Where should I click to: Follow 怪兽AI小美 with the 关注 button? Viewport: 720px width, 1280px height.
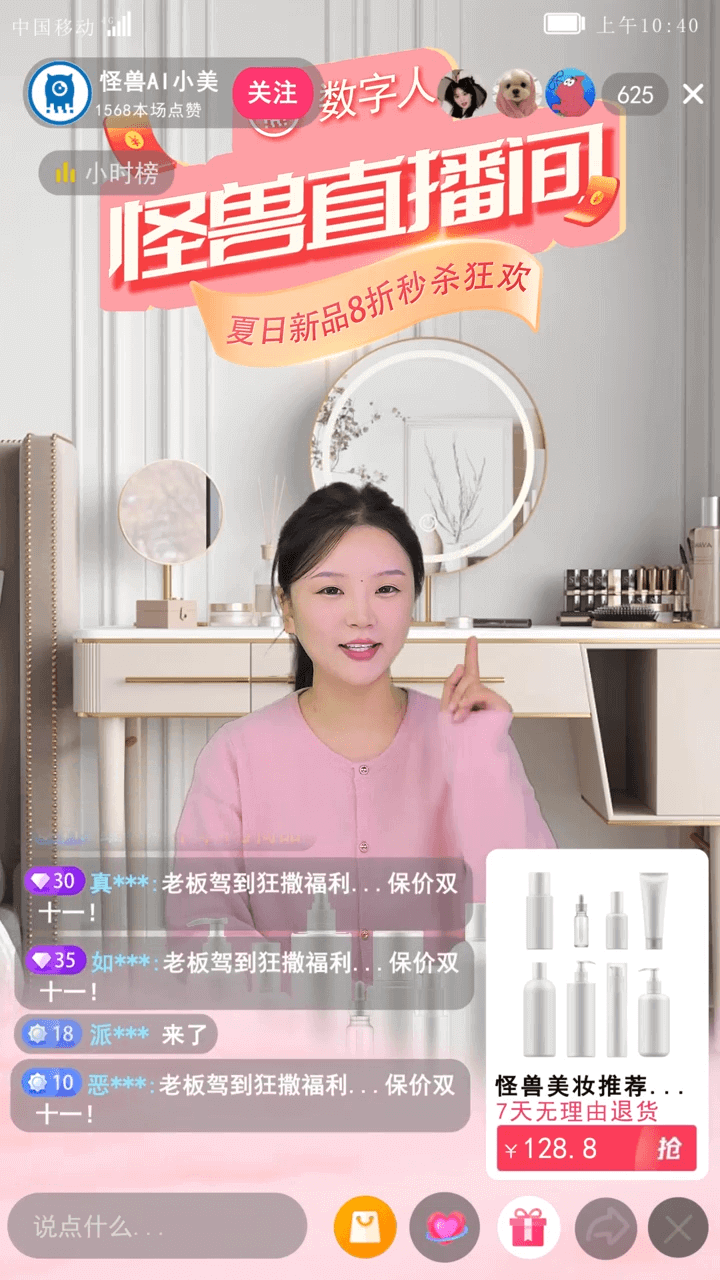272,93
